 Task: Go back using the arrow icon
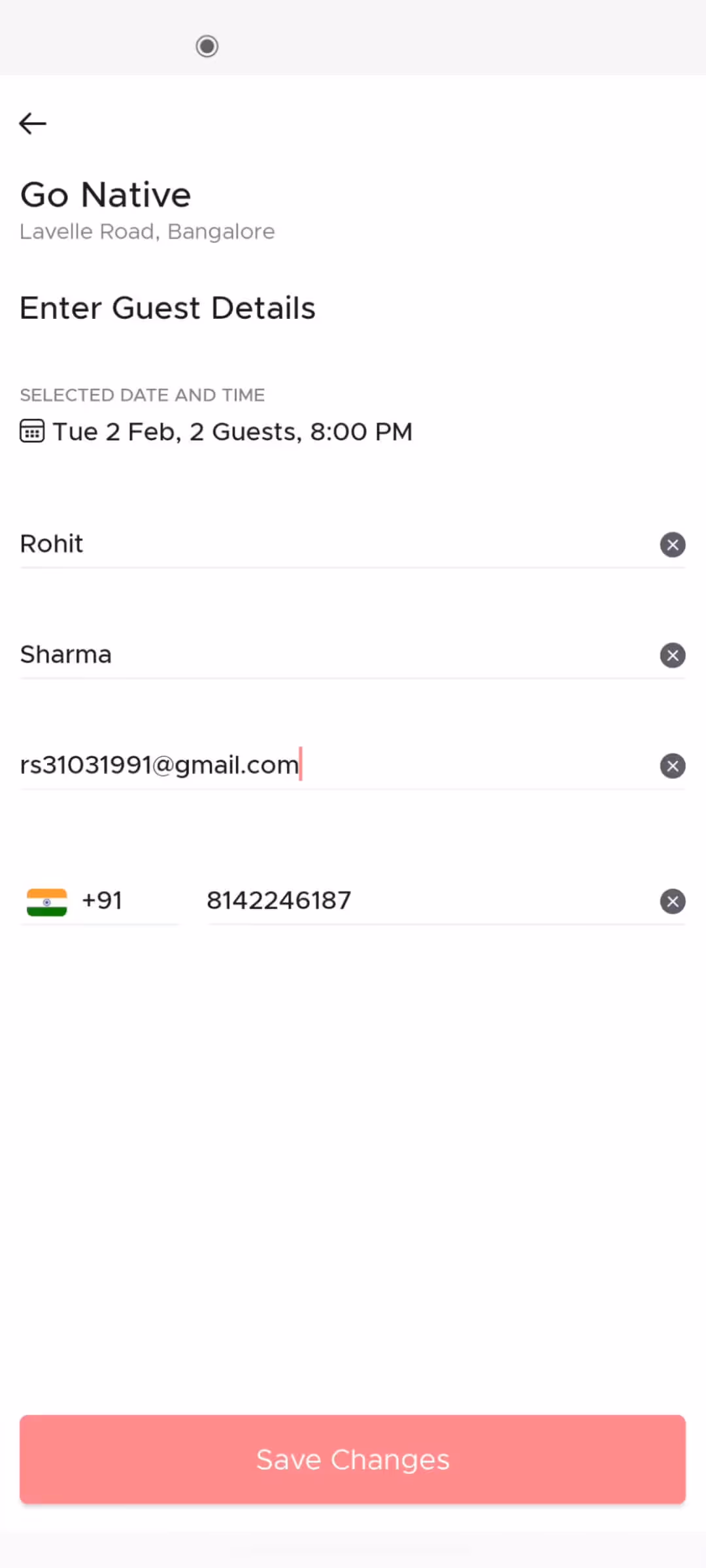[33, 123]
